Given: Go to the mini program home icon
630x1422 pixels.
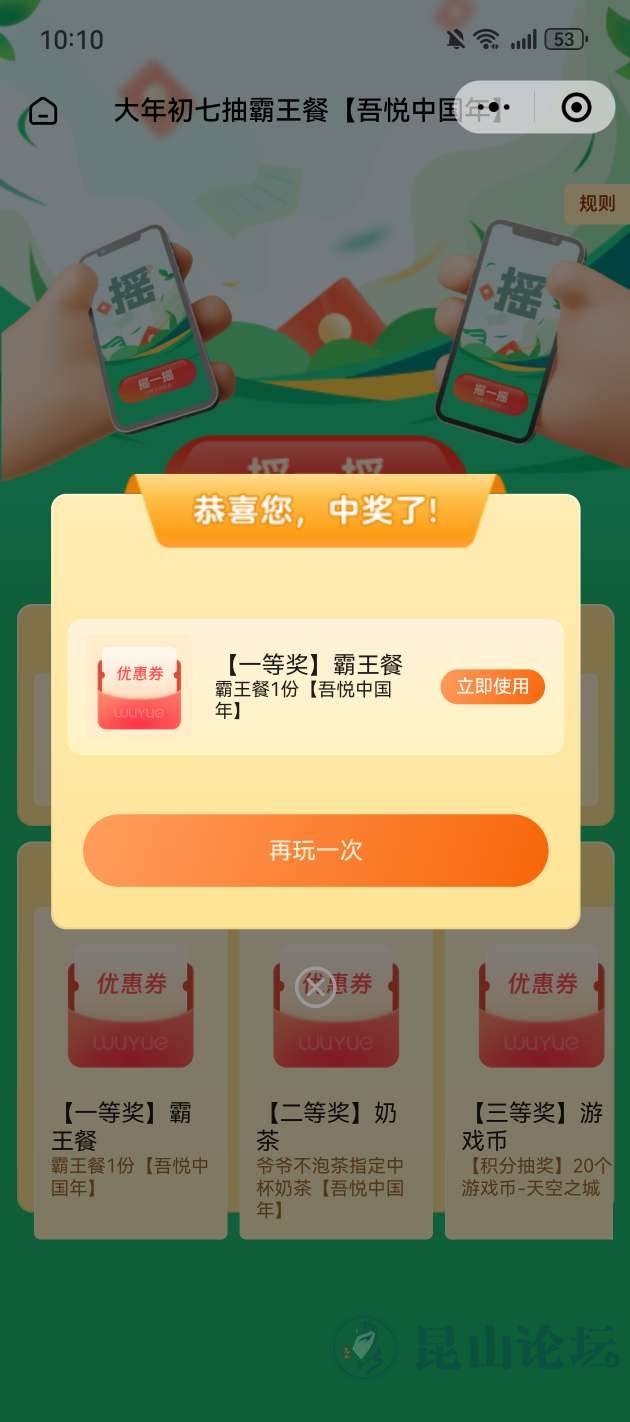Looking at the screenshot, I should pyautogui.click(x=43, y=110).
